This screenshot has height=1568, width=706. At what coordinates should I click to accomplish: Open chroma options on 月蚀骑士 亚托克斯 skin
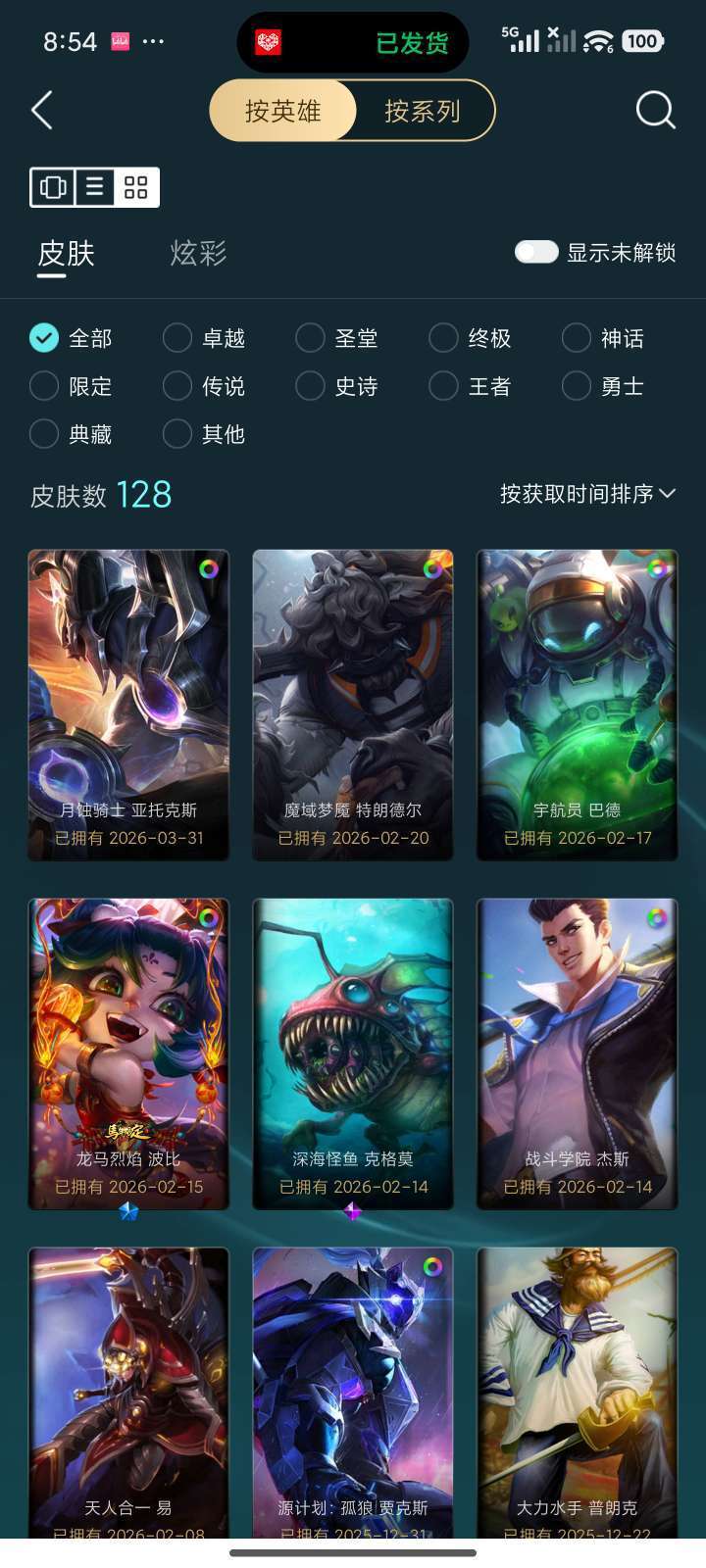click(206, 566)
